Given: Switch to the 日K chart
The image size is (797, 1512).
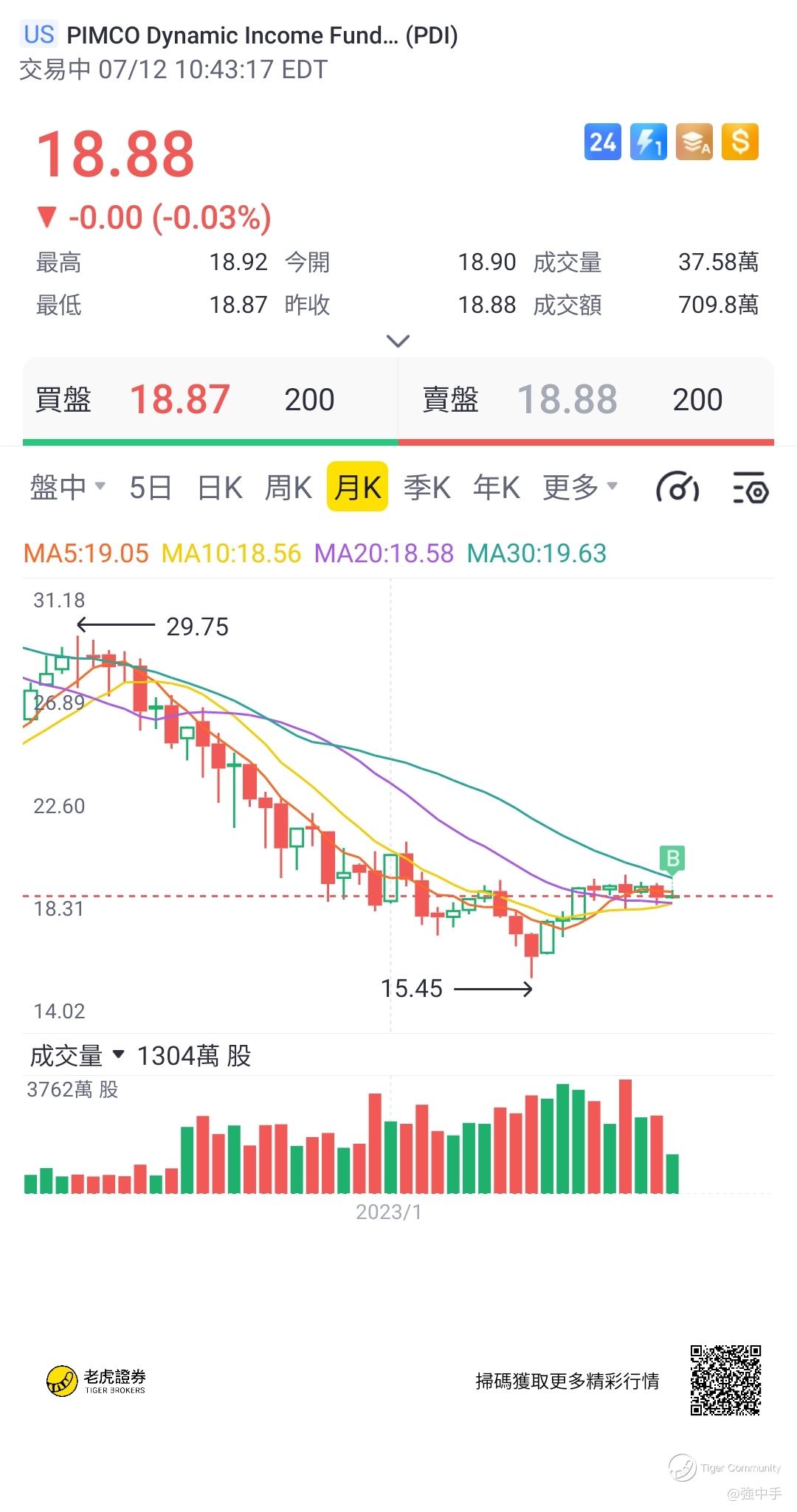Looking at the screenshot, I should (220, 488).
